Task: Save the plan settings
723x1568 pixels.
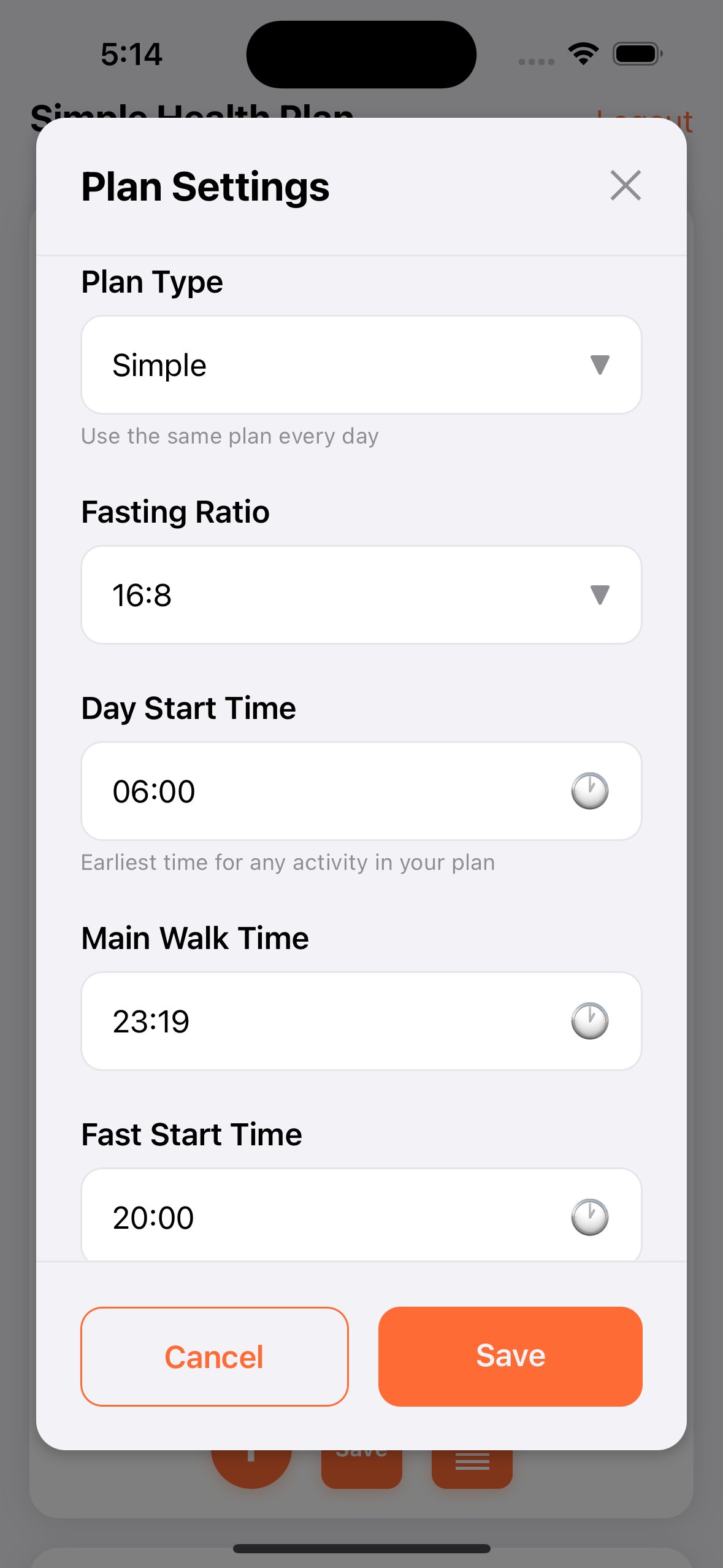Action: [x=510, y=1356]
